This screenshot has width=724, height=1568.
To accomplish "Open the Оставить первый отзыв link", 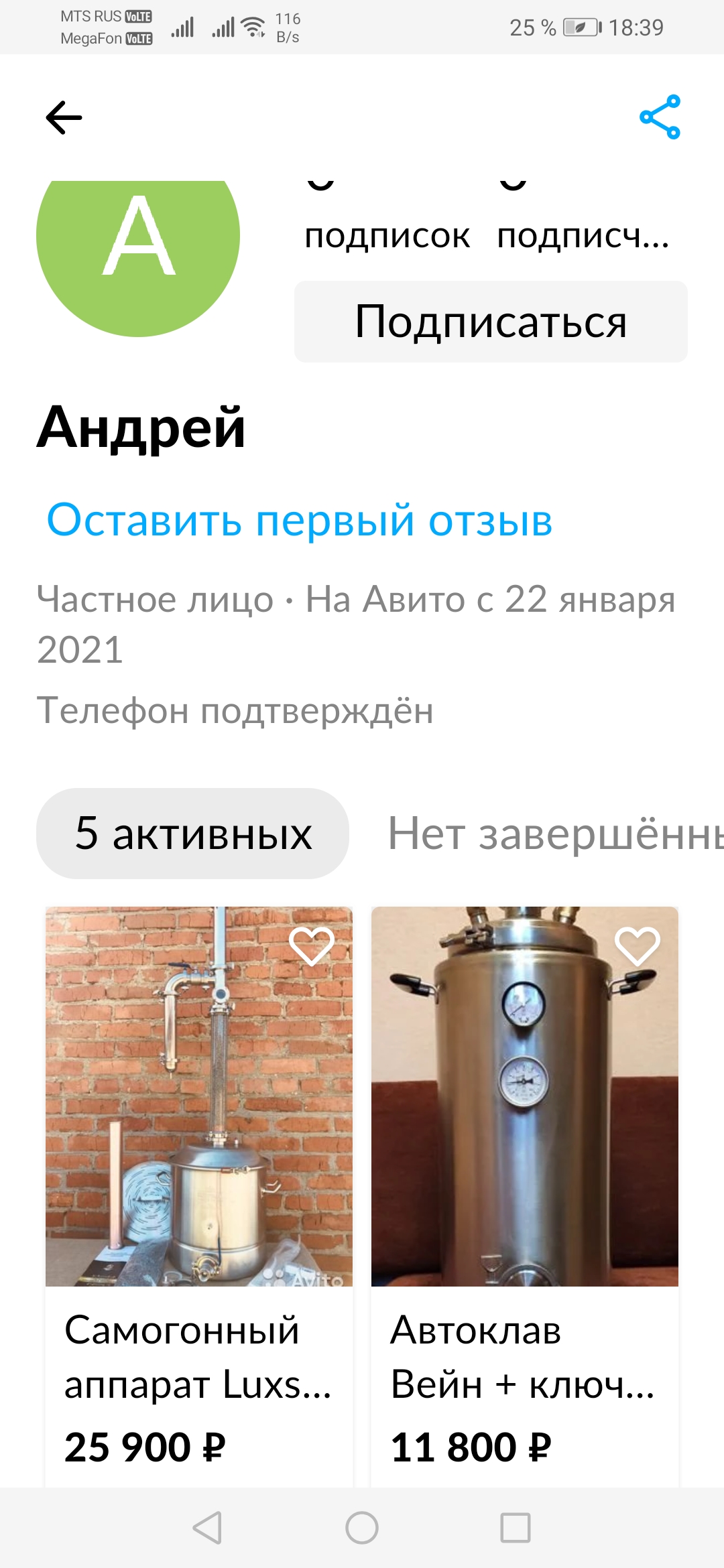I will click(x=300, y=520).
